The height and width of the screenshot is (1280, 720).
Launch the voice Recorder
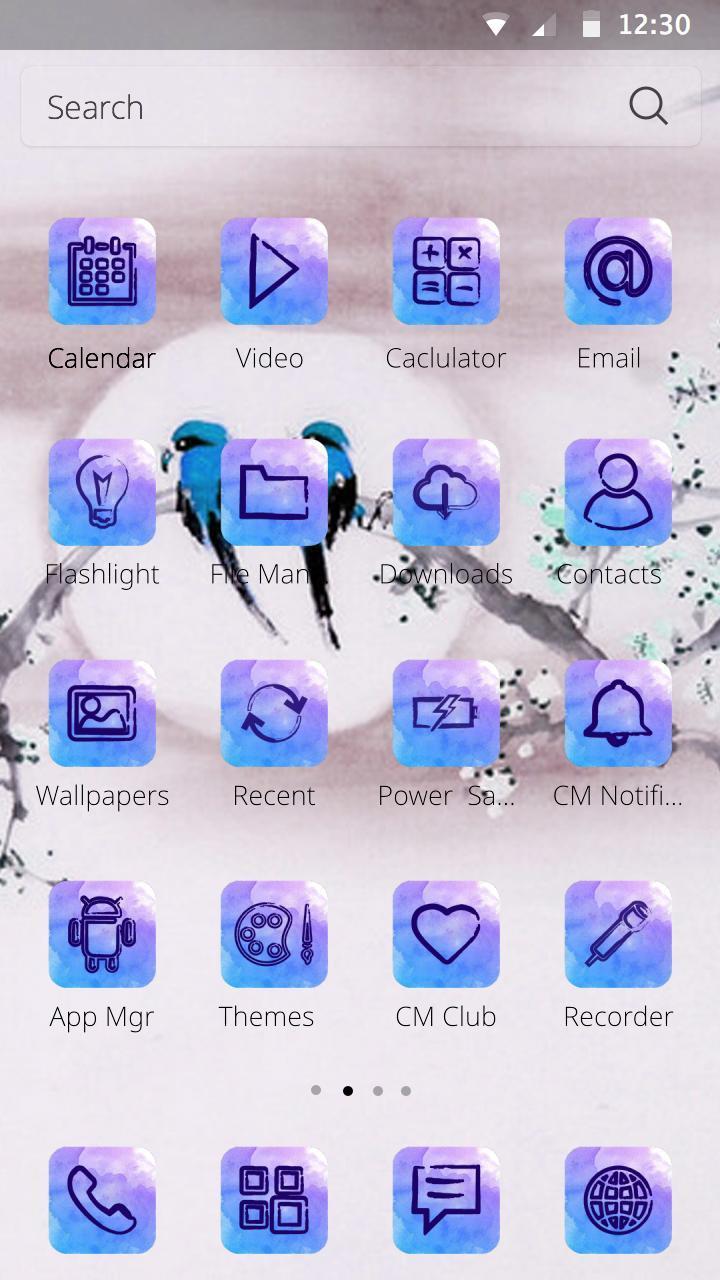(x=617, y=934)
